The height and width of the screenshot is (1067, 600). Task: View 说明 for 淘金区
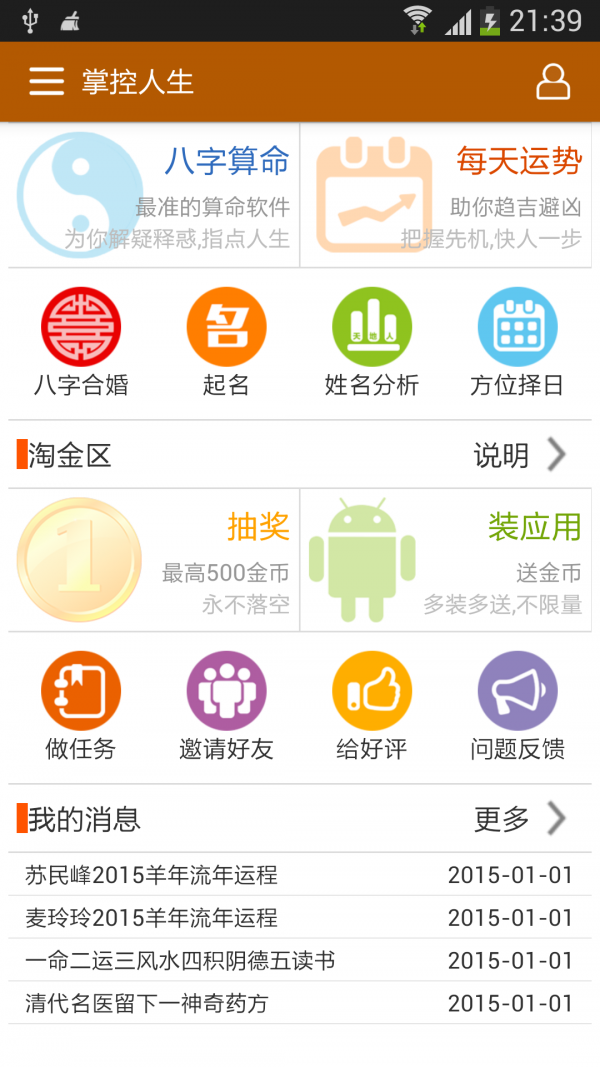pos(519,456)
